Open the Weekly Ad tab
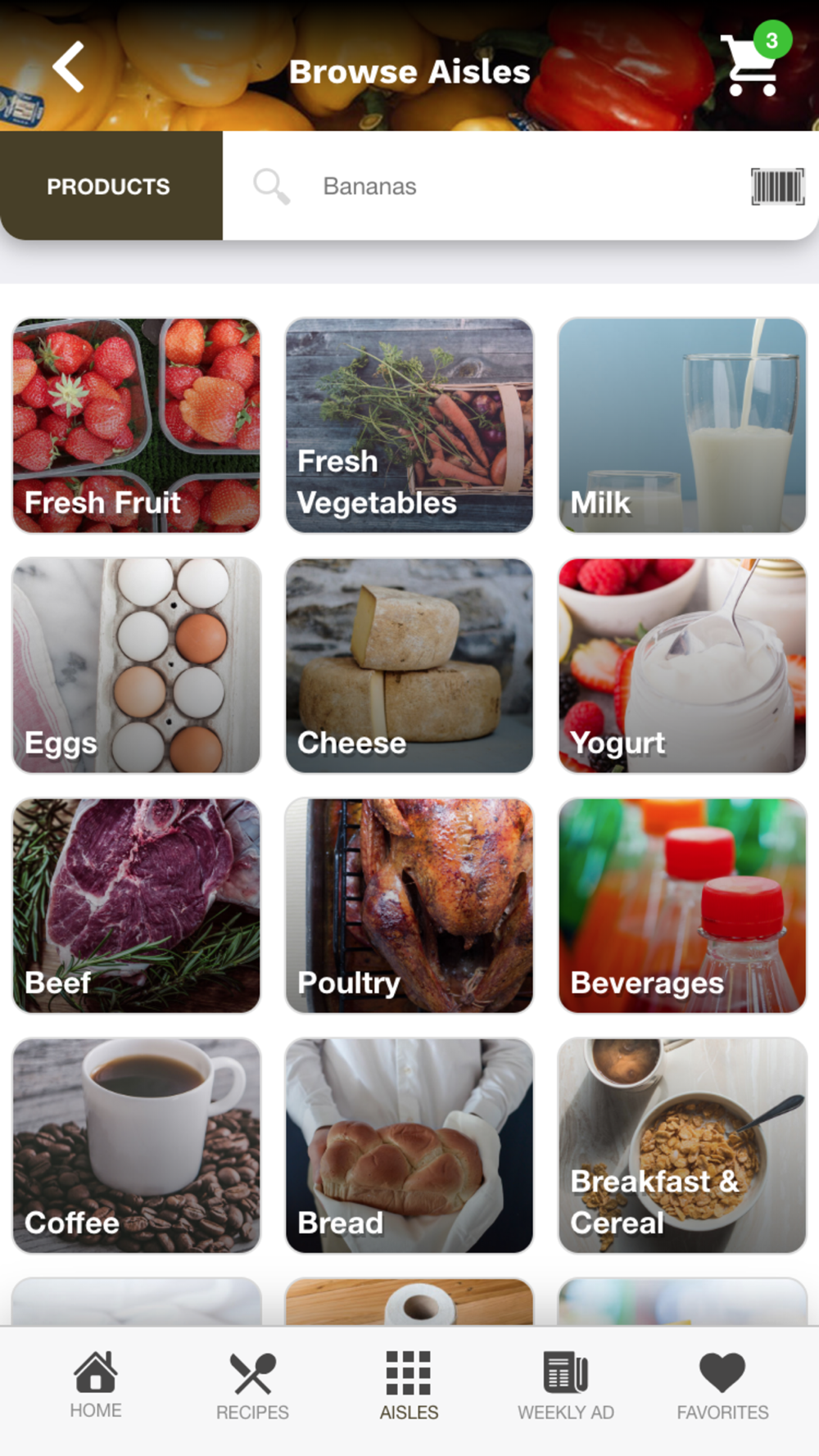The height and width of the screenshot is (1456, 819). coord(566,1386)
